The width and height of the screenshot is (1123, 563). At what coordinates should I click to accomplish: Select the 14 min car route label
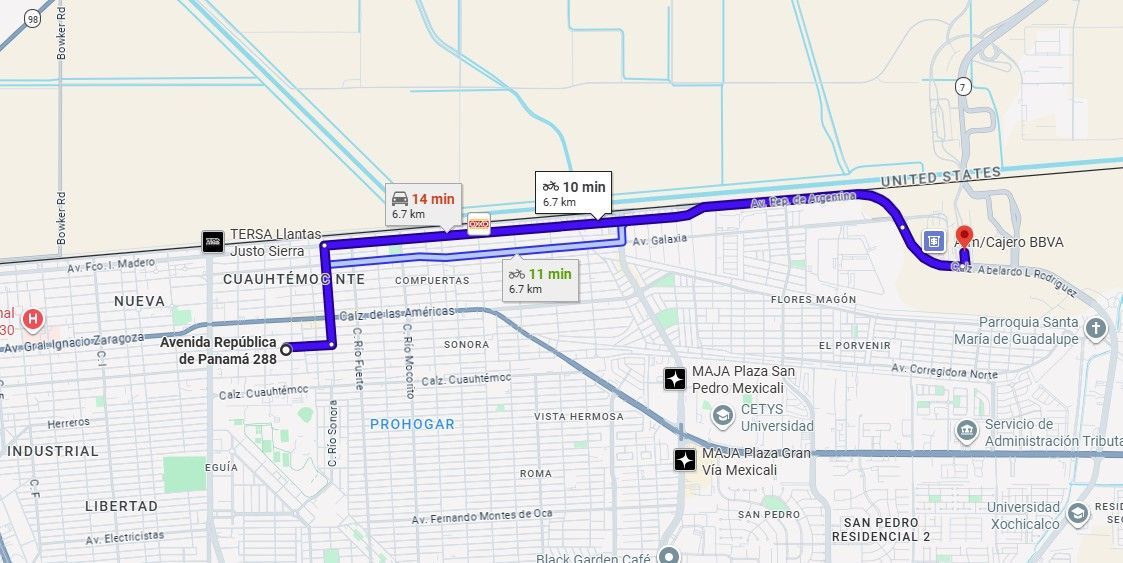point(423,205)
